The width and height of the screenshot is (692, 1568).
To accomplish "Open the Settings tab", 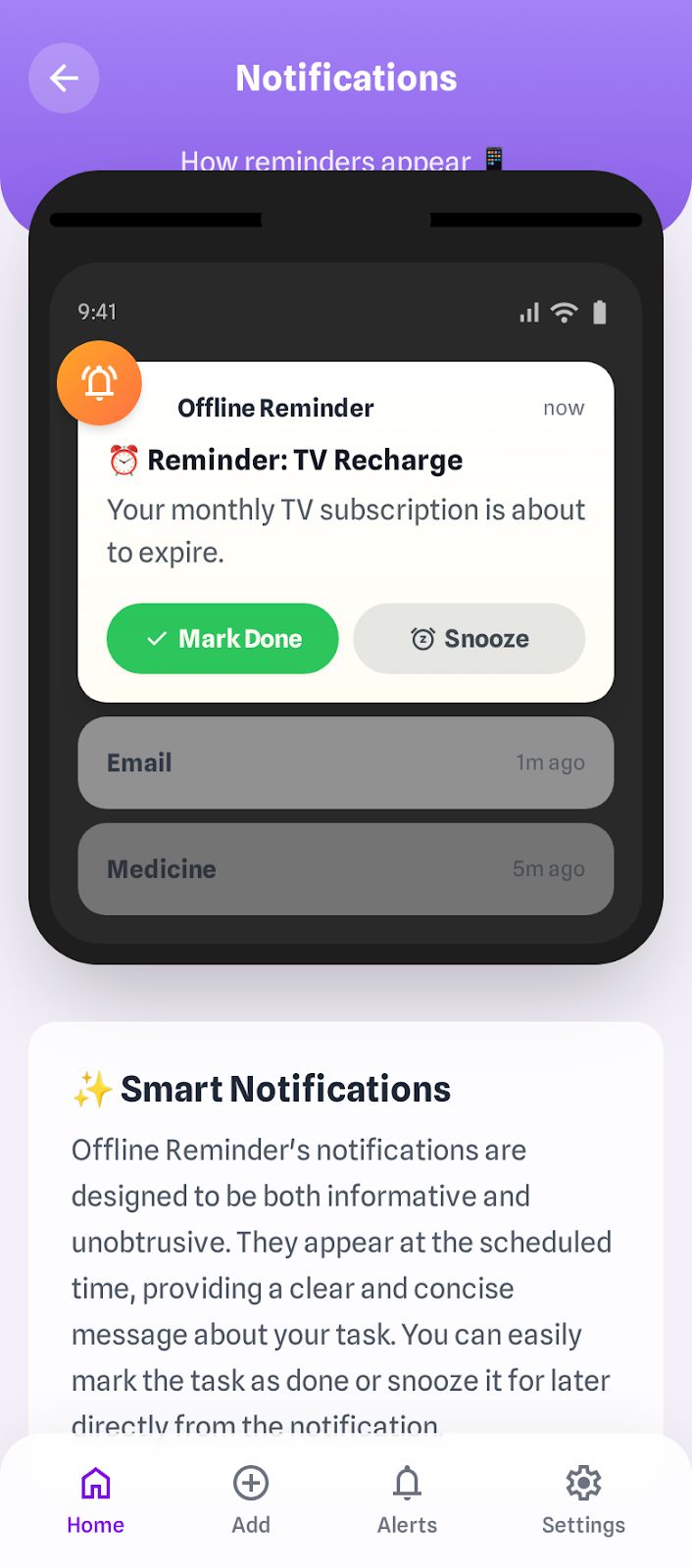I will point(583,1499).
